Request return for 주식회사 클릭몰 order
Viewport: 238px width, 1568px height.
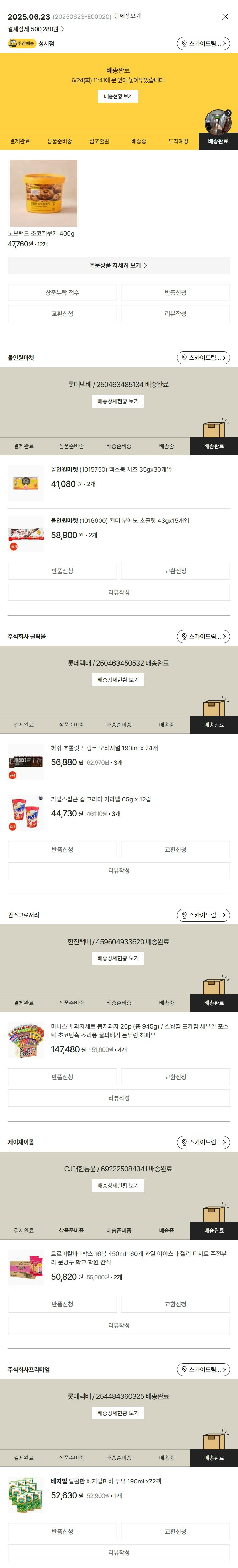point(62,849)
